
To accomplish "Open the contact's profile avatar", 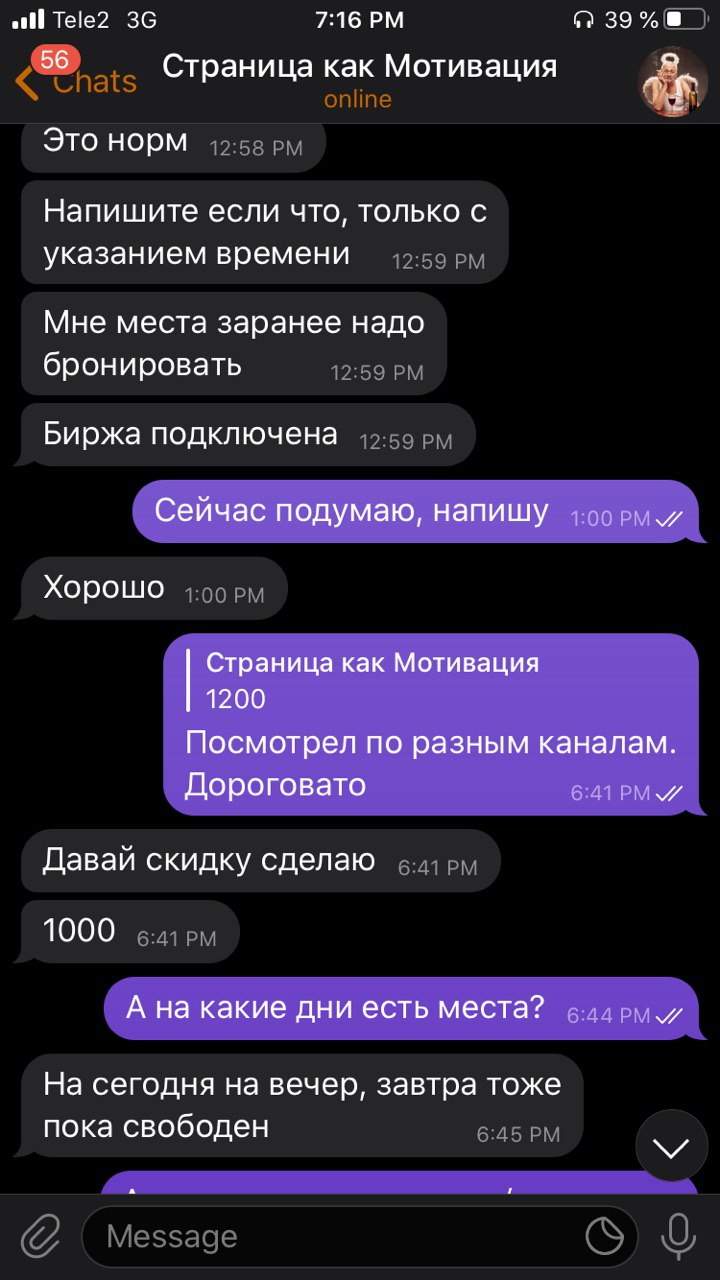I will 674,81.
